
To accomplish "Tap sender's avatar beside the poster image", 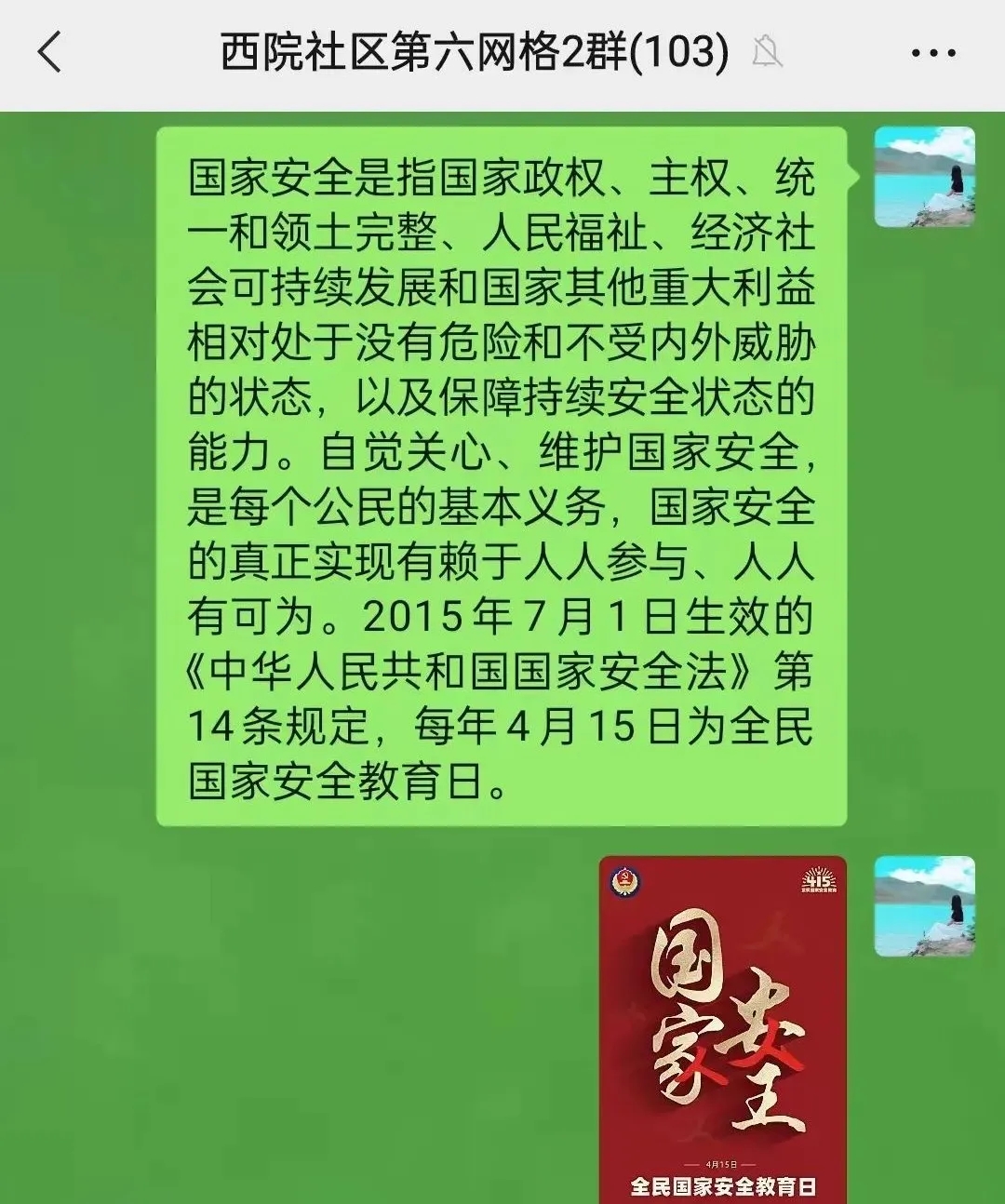I will point(924,906).
